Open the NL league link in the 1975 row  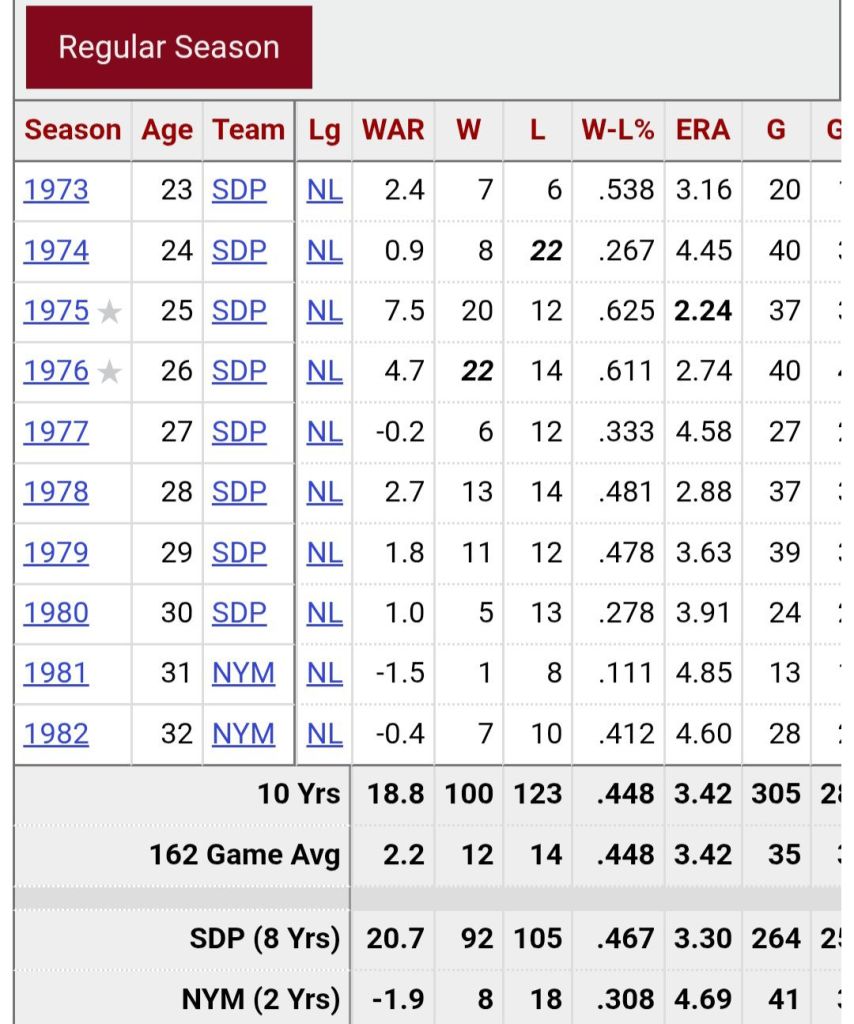click(324, 311)
